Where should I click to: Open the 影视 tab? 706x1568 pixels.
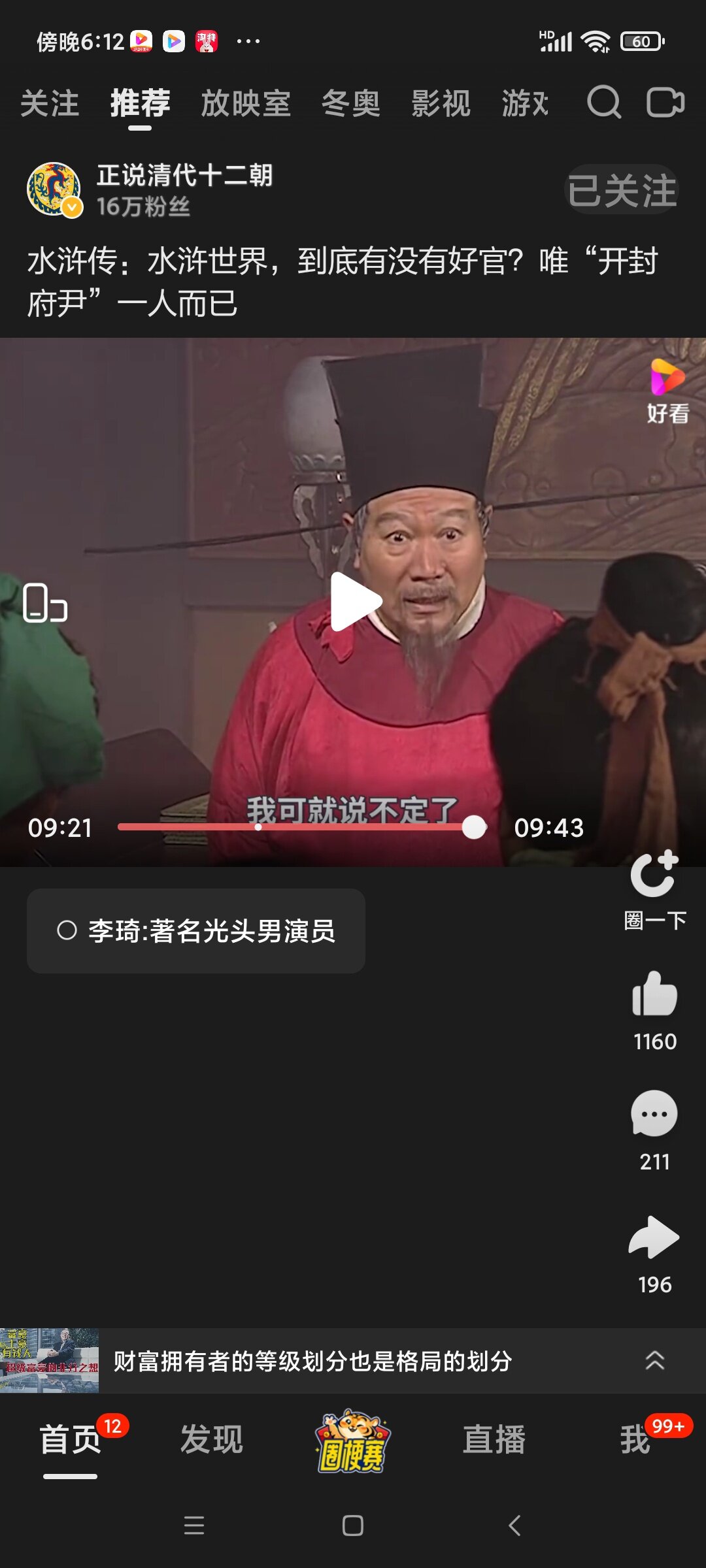point(441,104)
